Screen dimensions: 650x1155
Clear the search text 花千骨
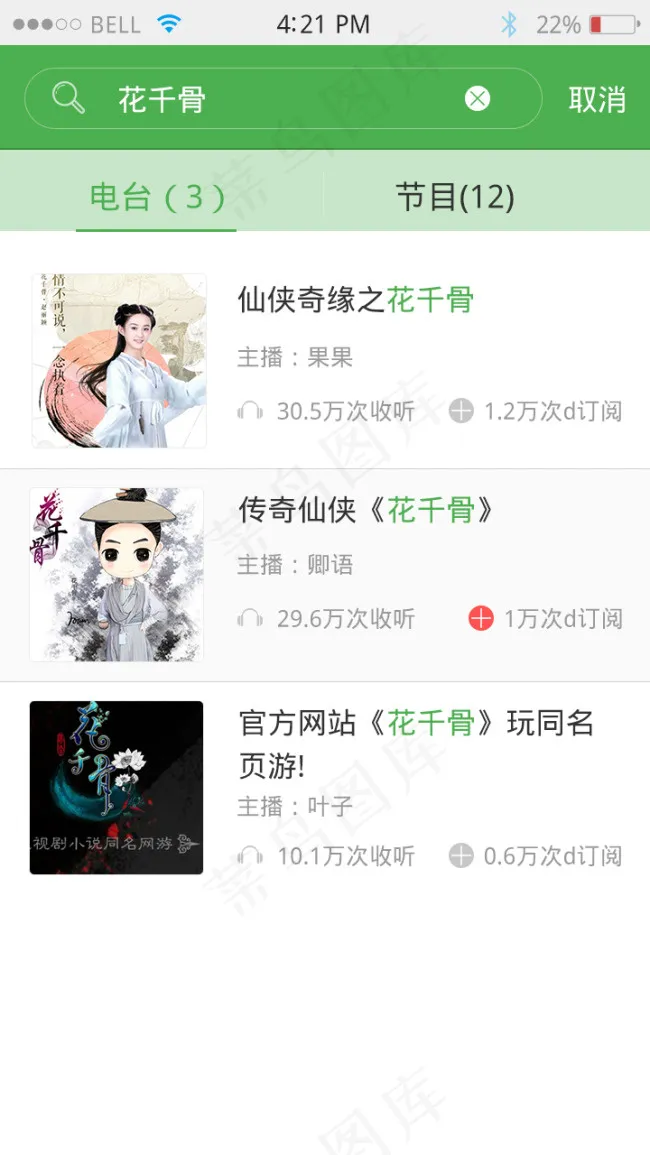(478, 98)
